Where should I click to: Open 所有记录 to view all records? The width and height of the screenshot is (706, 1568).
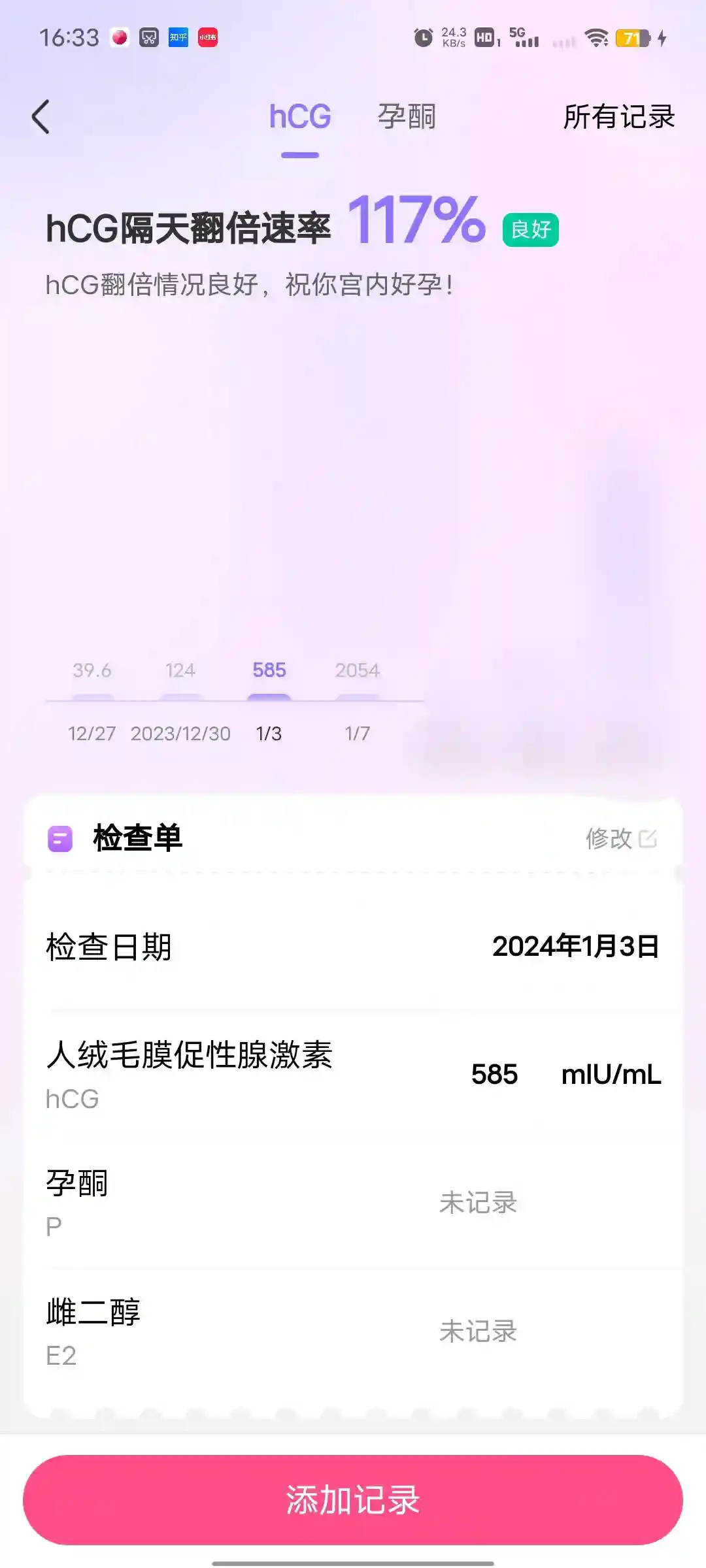point(618,117)
